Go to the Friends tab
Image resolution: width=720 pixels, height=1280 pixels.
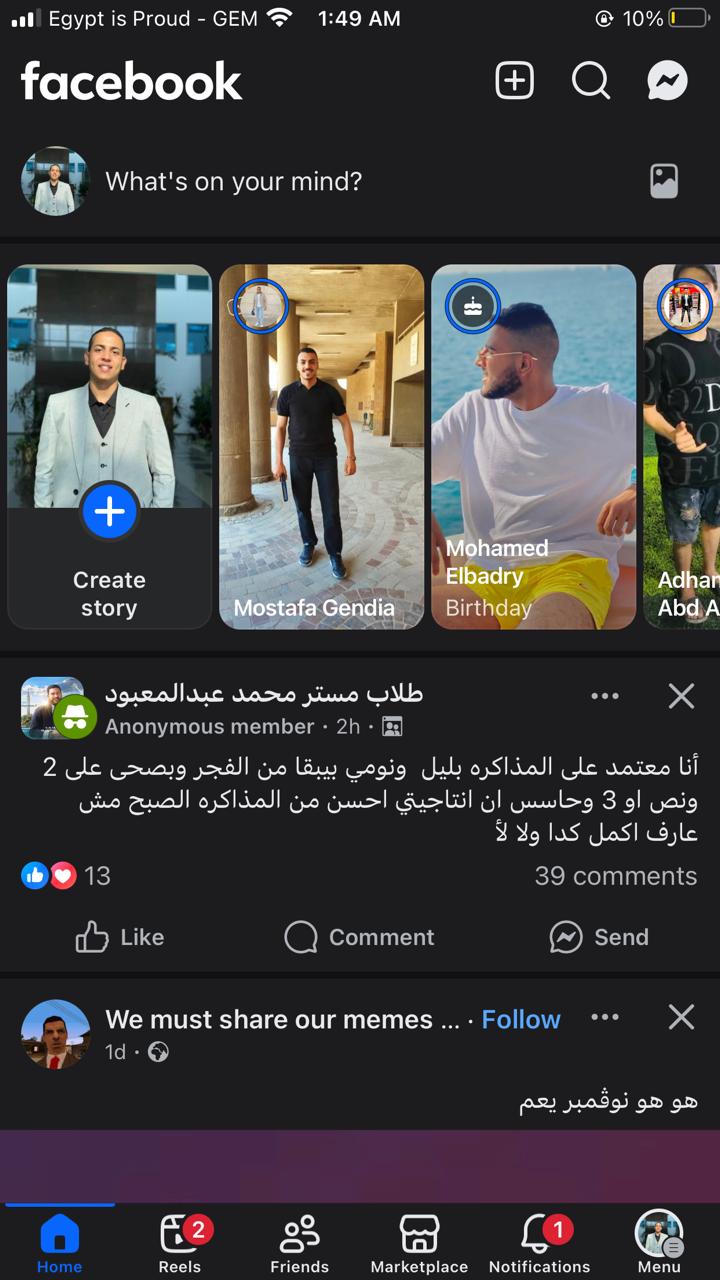pyautogui.click(x=299, y=1244)
